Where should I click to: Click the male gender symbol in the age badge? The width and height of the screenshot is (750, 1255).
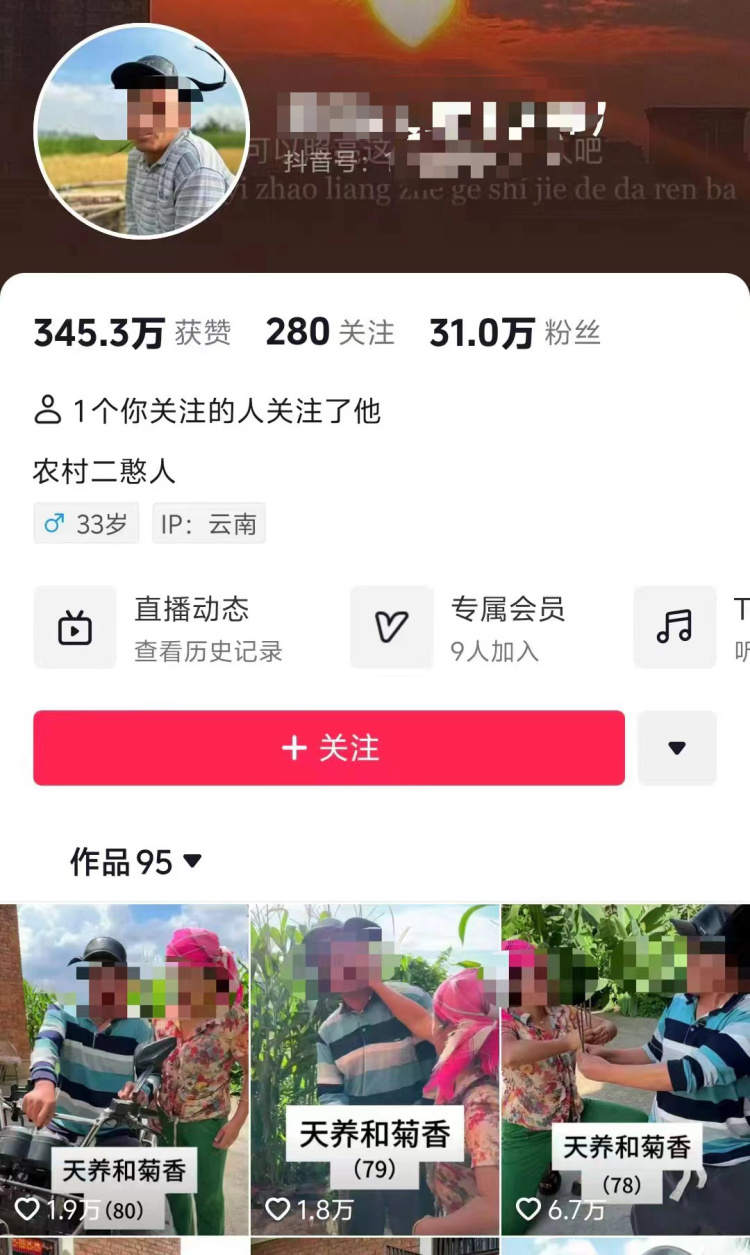tap(55, 523)
